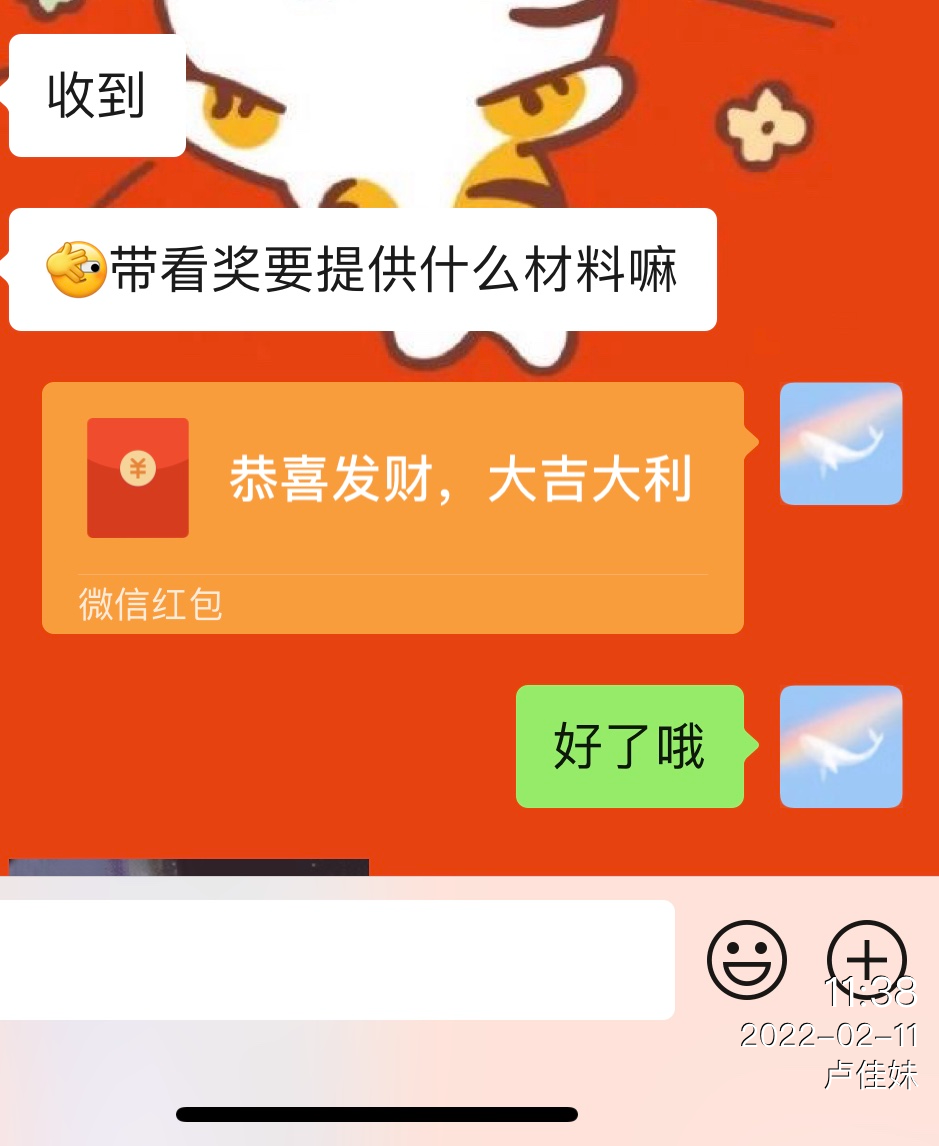Tap the avatar beside 好了哦 message
This screenshot has width=939, height=1146.
point(840,746)
